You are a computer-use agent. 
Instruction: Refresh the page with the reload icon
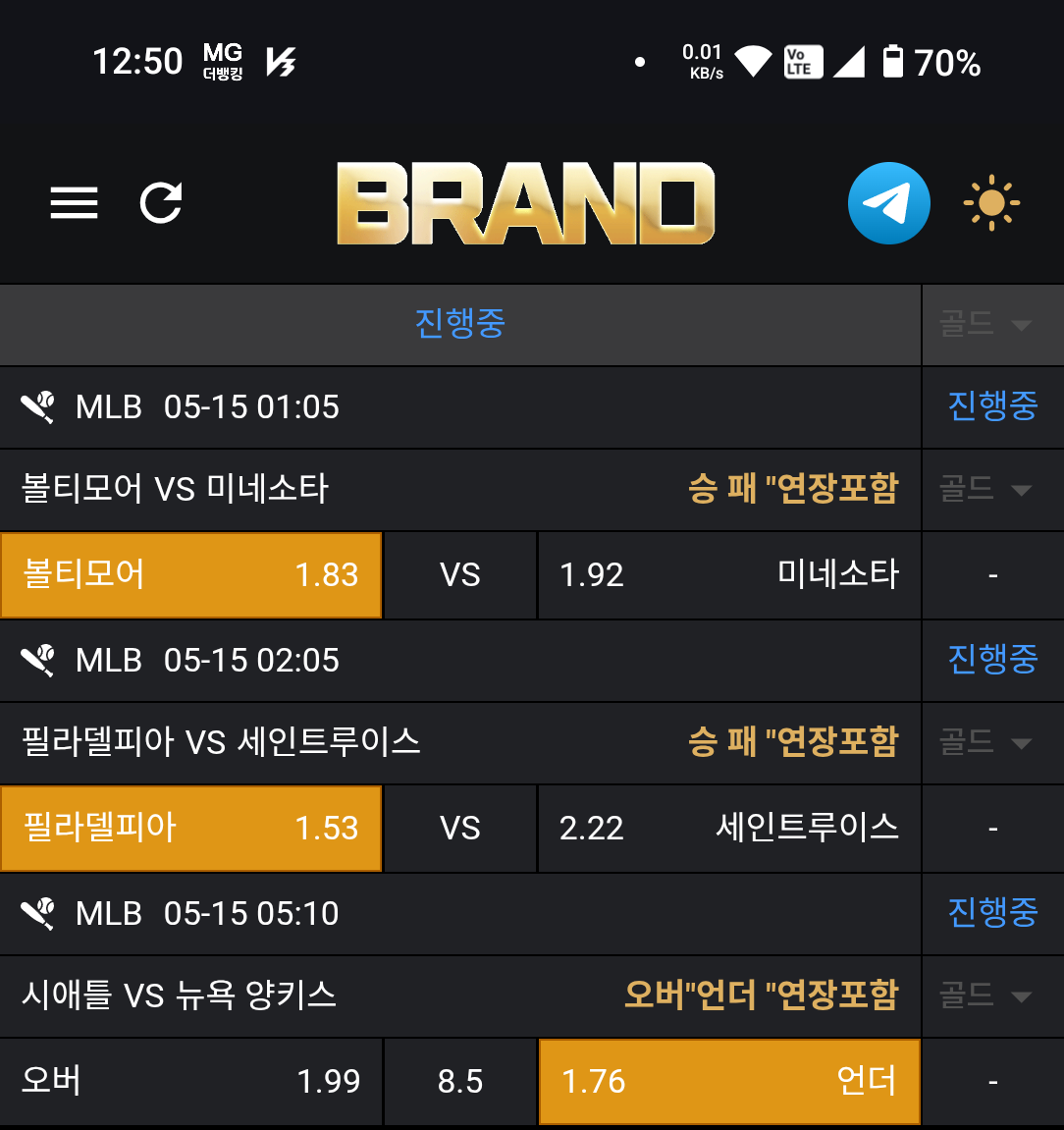(161, 203)
